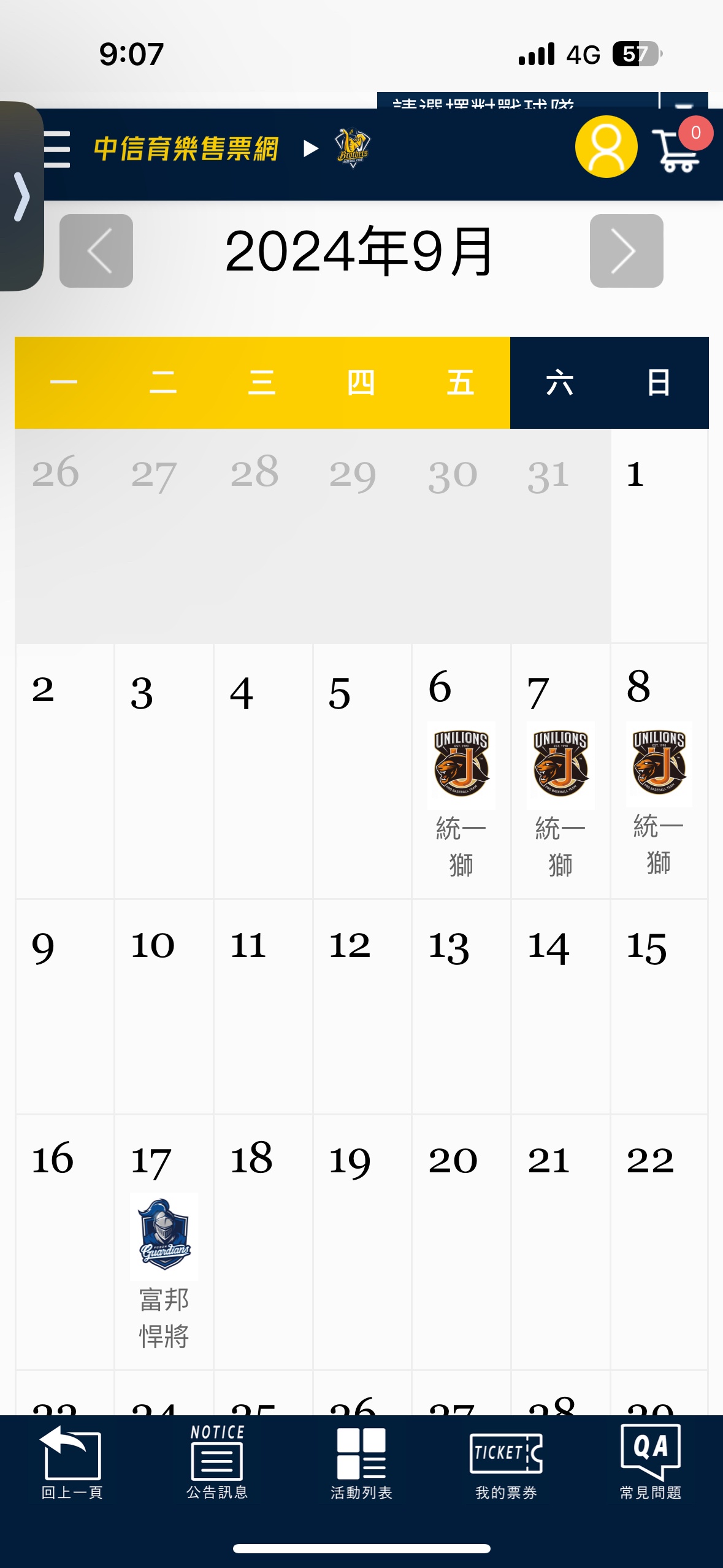Viewport: 723px width, 1568px height.
Task: Open 公告訊息 notices
Action: [x=217, y=1462]
